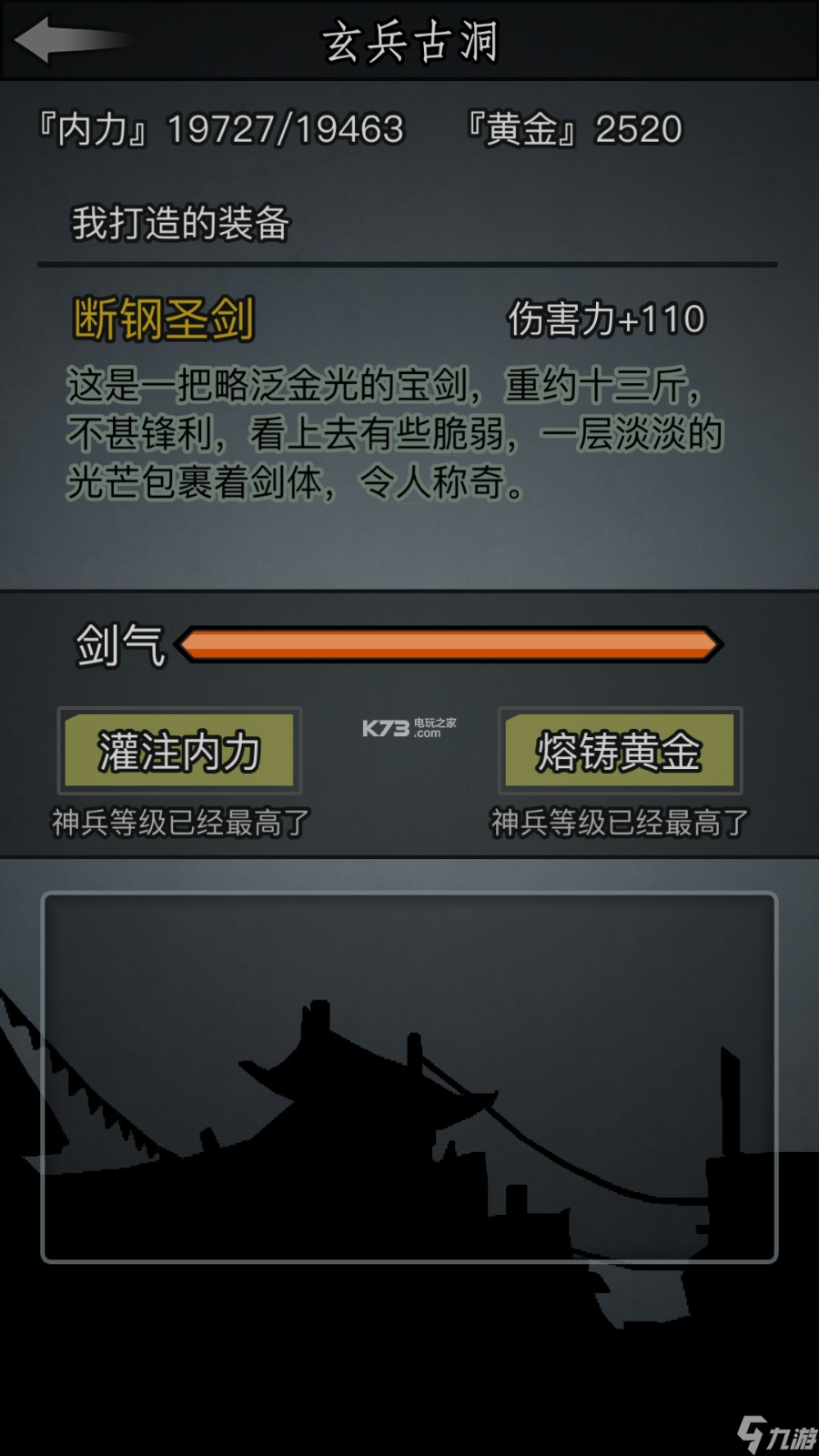Select the 熔铸黄金 button
Viewport: 819px width, 1456px height.
(620, 751)
